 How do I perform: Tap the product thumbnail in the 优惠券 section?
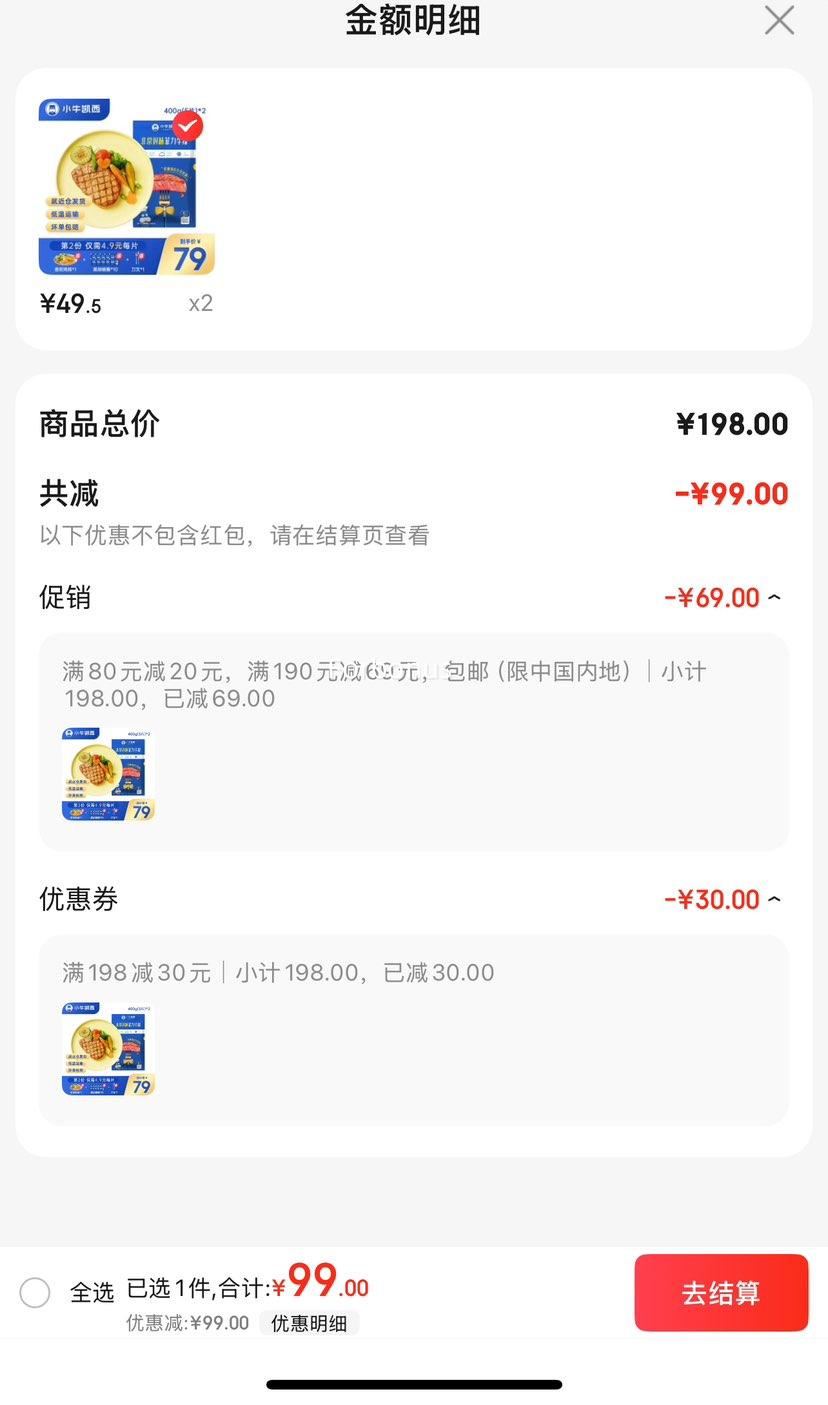click(107, 1048)
